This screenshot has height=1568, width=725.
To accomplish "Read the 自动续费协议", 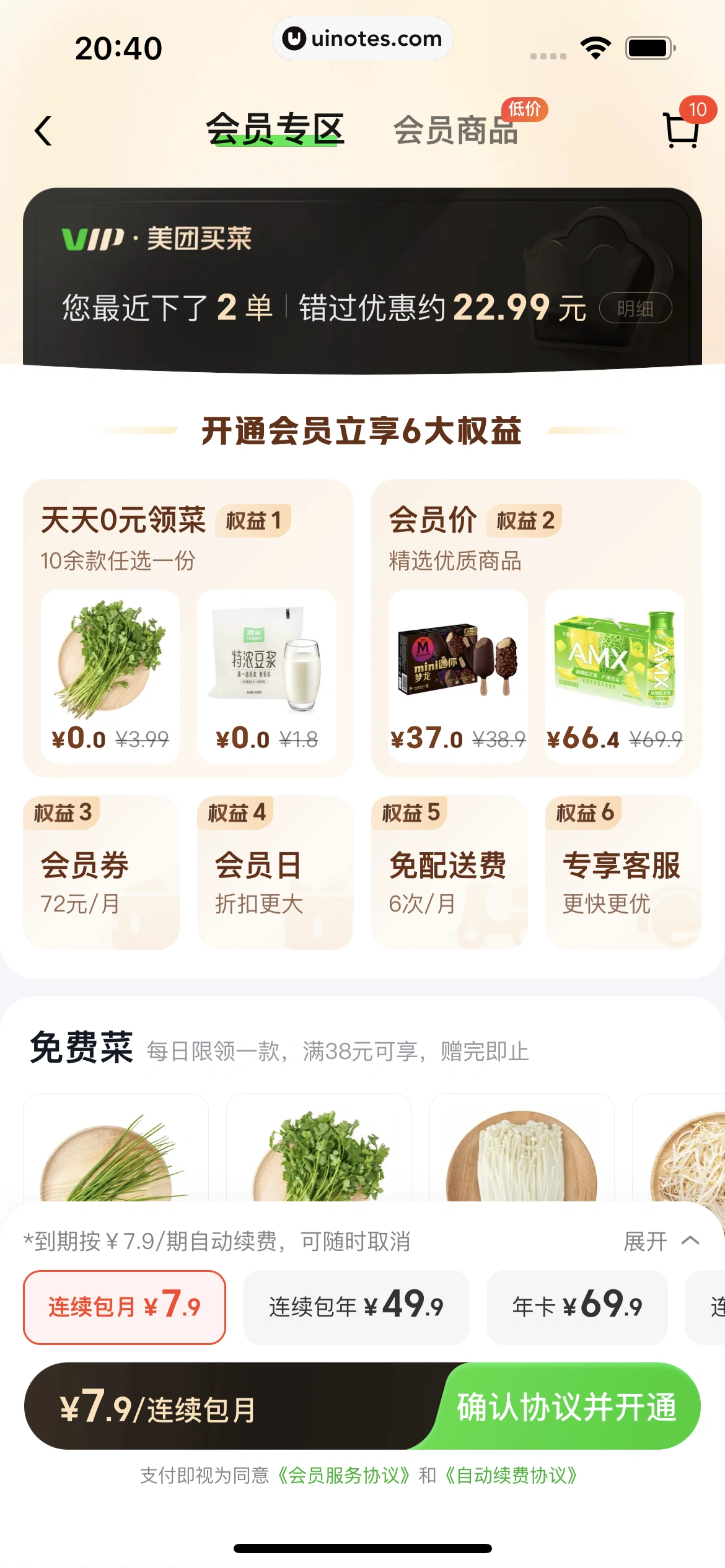I will (x=511, y=1476).
